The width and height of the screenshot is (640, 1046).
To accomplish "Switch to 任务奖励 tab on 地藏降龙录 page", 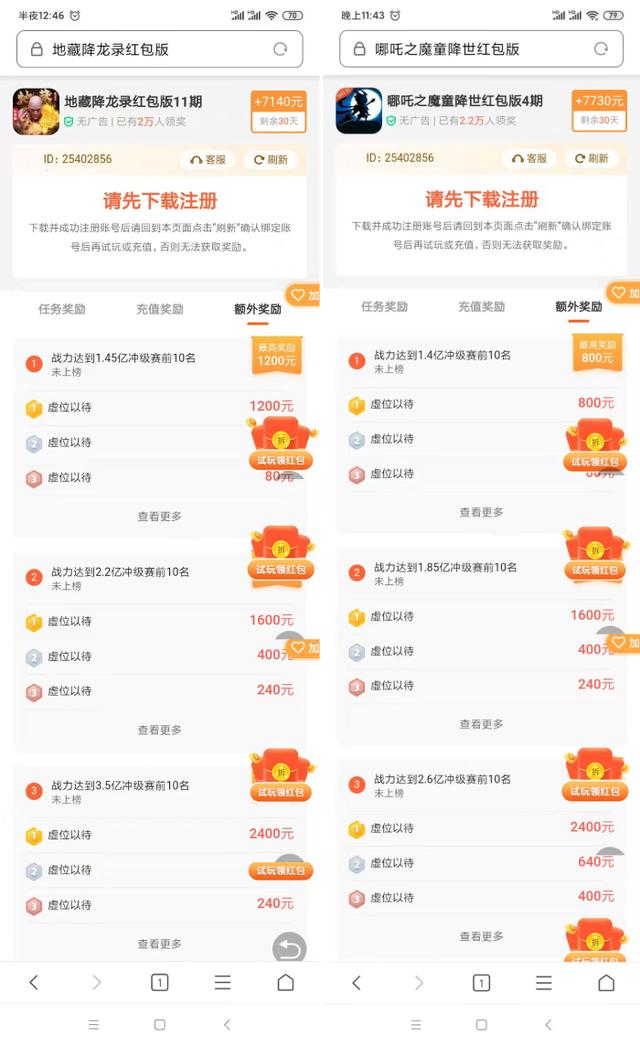I will (62, 309).
